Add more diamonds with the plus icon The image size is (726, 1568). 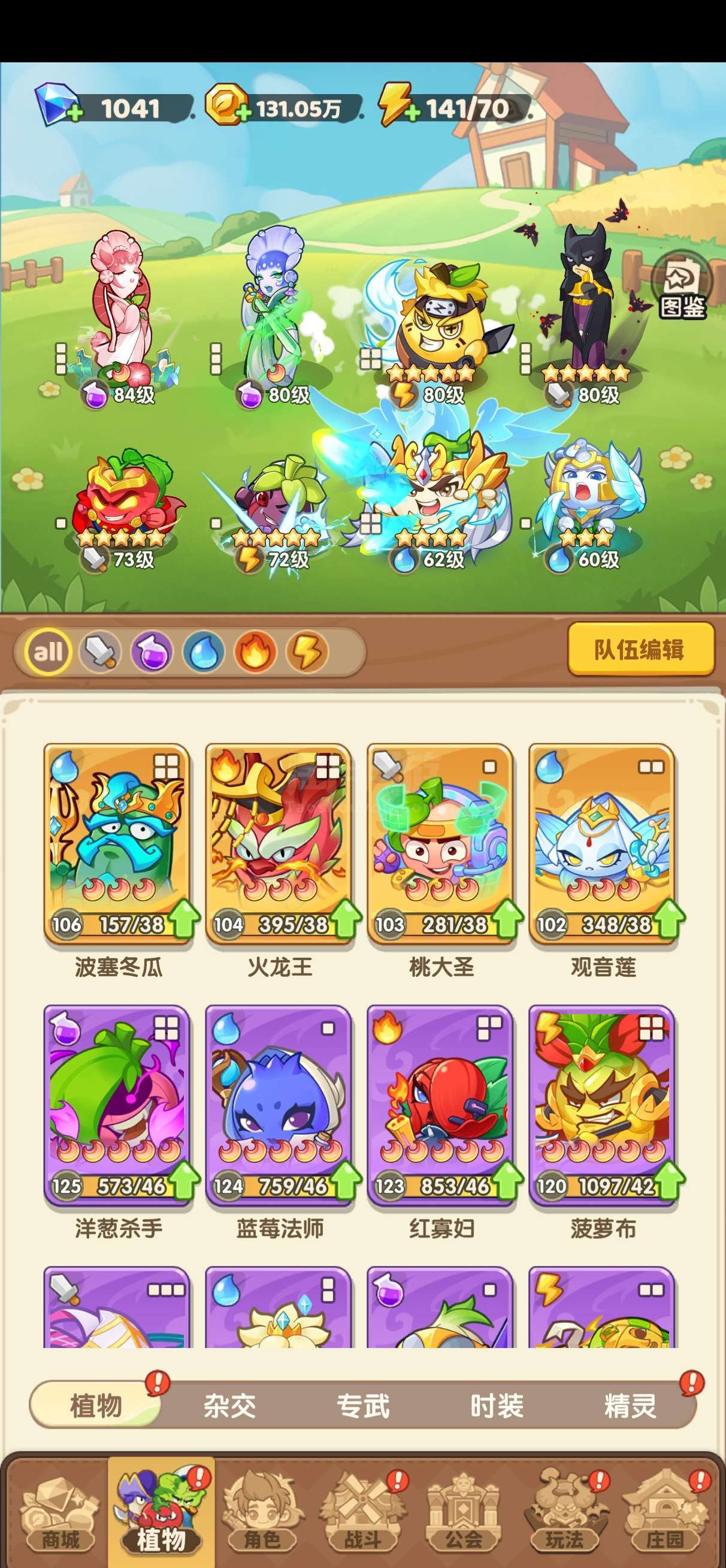pyautogui.click(x=75, y=113)
